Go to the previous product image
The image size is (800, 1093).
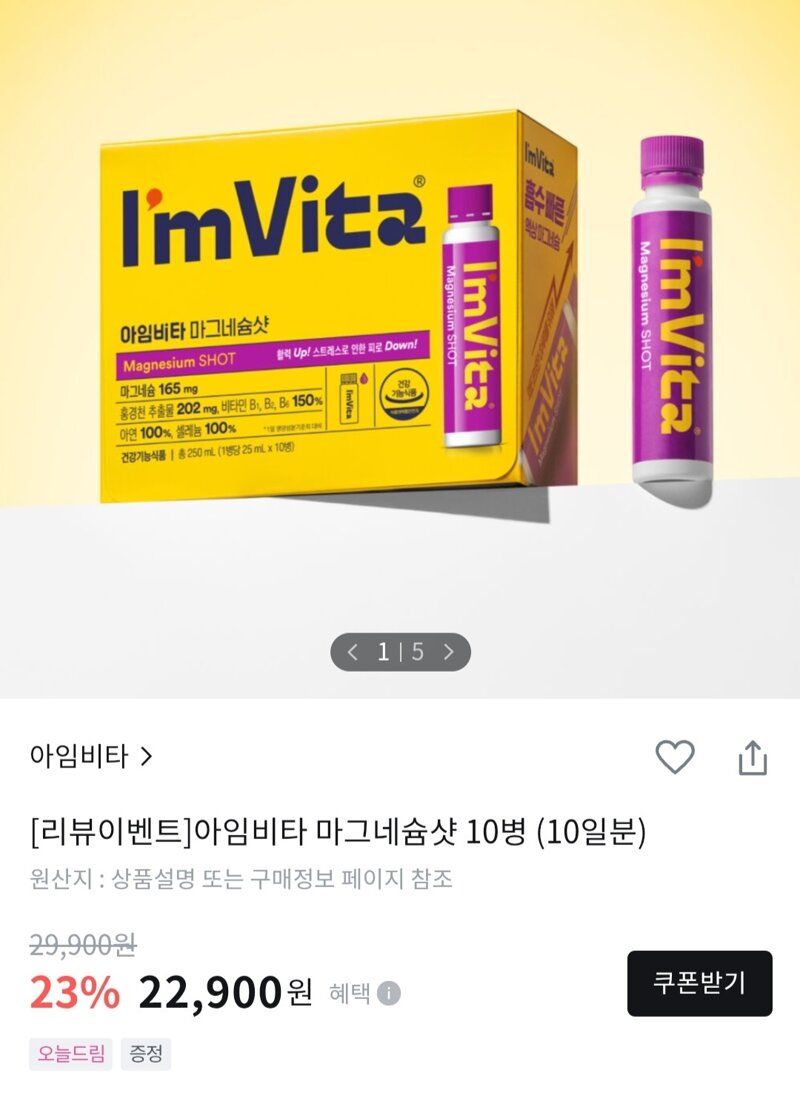(352, 652)
